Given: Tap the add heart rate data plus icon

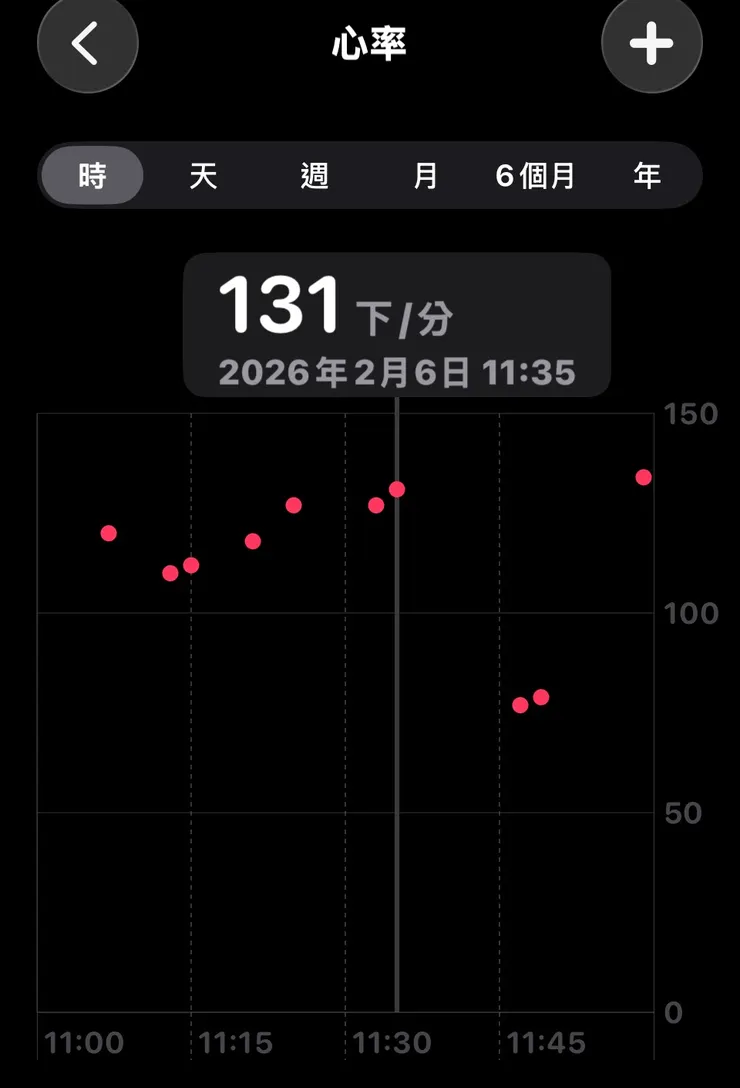Looking at the screenshot, I should point(652,45).
